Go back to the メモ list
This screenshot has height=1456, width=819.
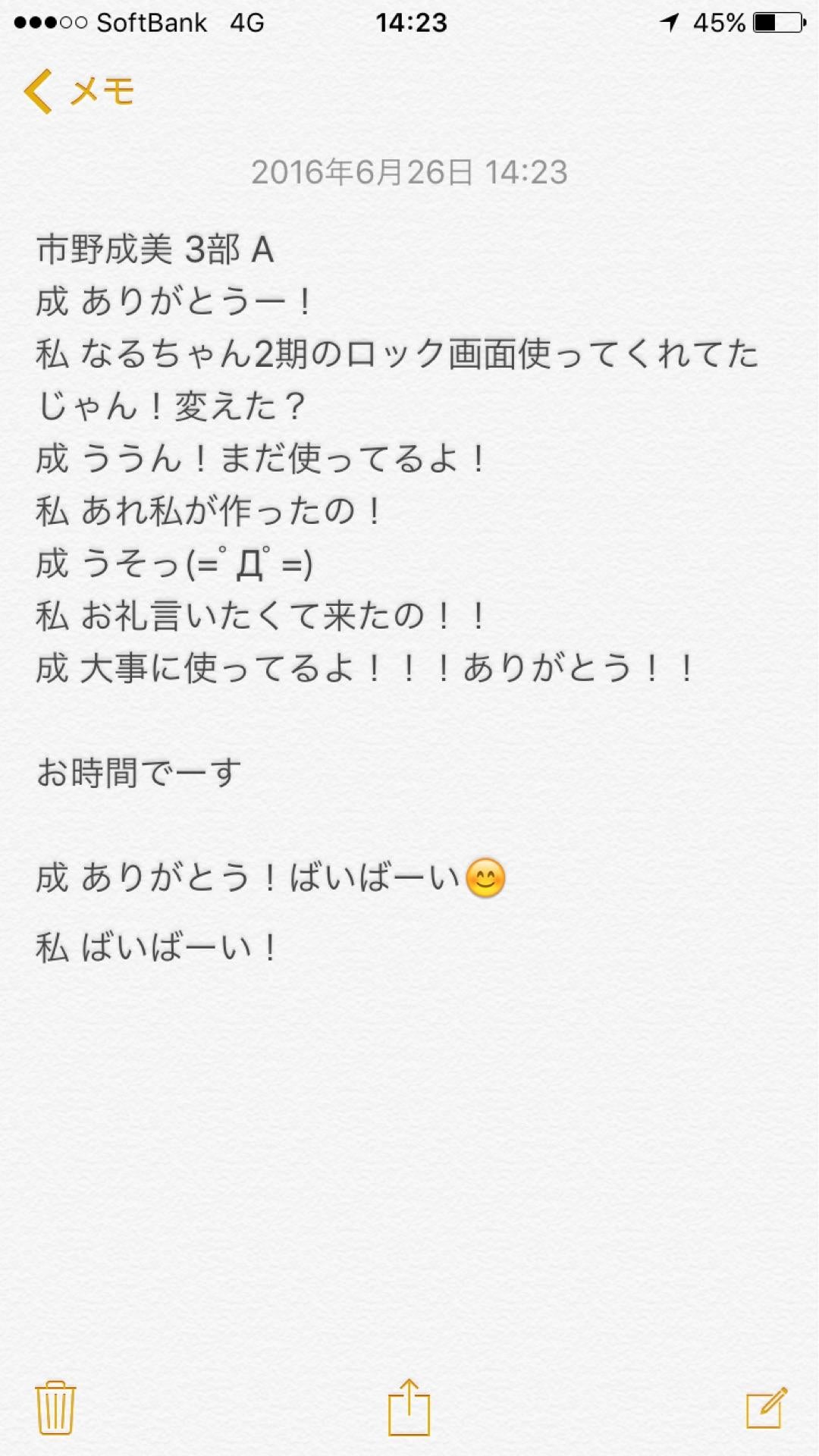[x=79, y=92]
